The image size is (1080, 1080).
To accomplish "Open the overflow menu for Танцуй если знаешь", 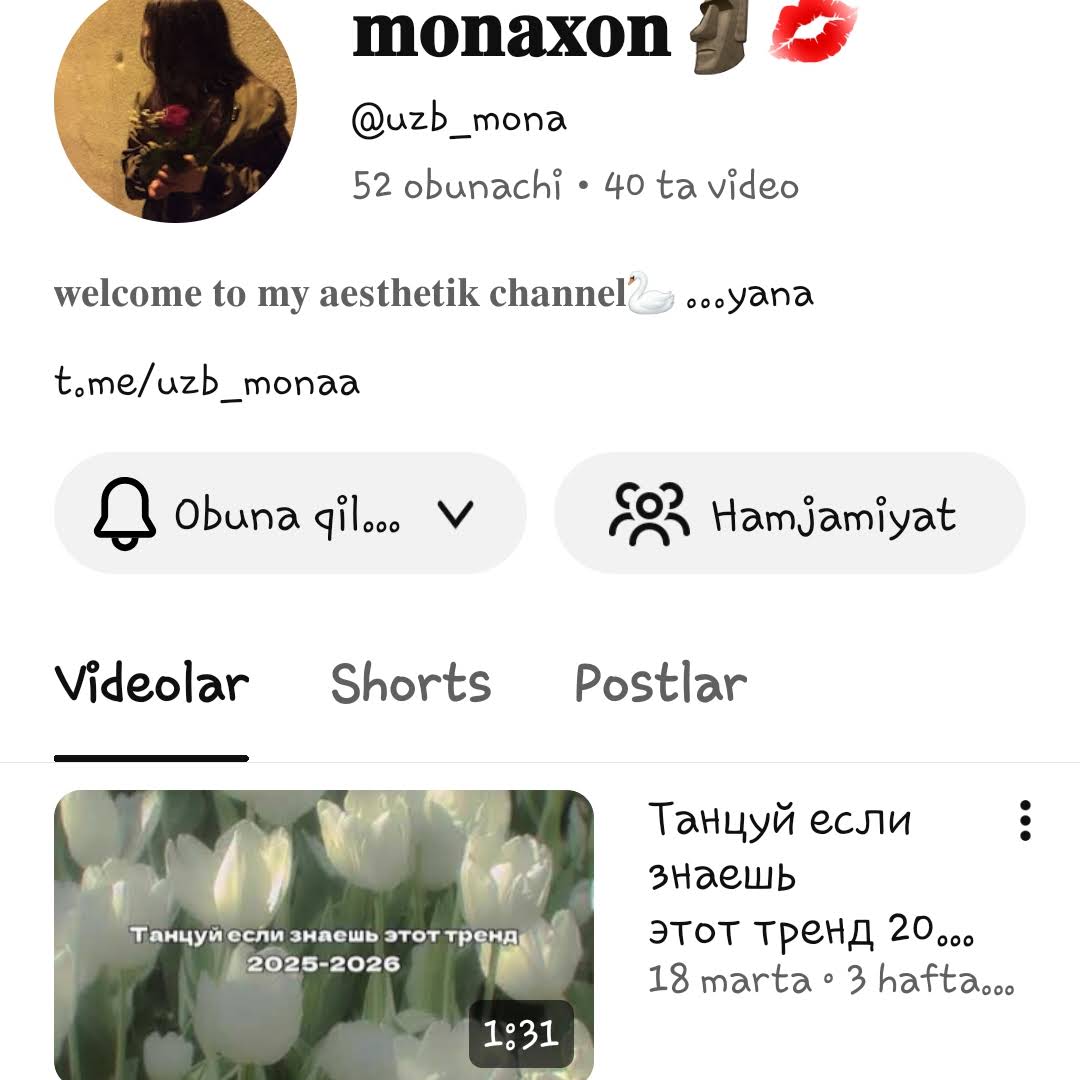I will (1025, 821).
